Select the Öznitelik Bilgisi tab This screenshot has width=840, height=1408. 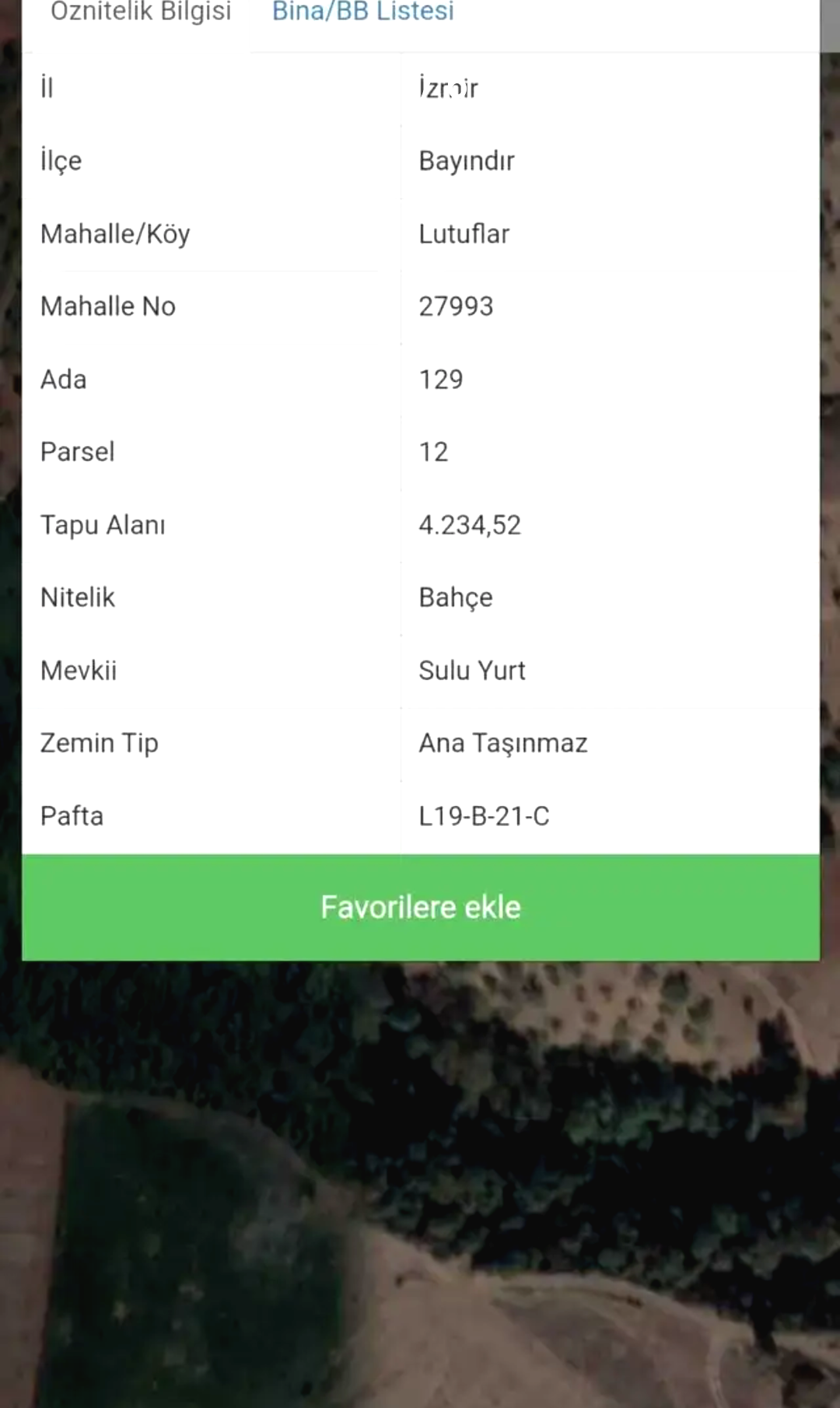(141, 13)
